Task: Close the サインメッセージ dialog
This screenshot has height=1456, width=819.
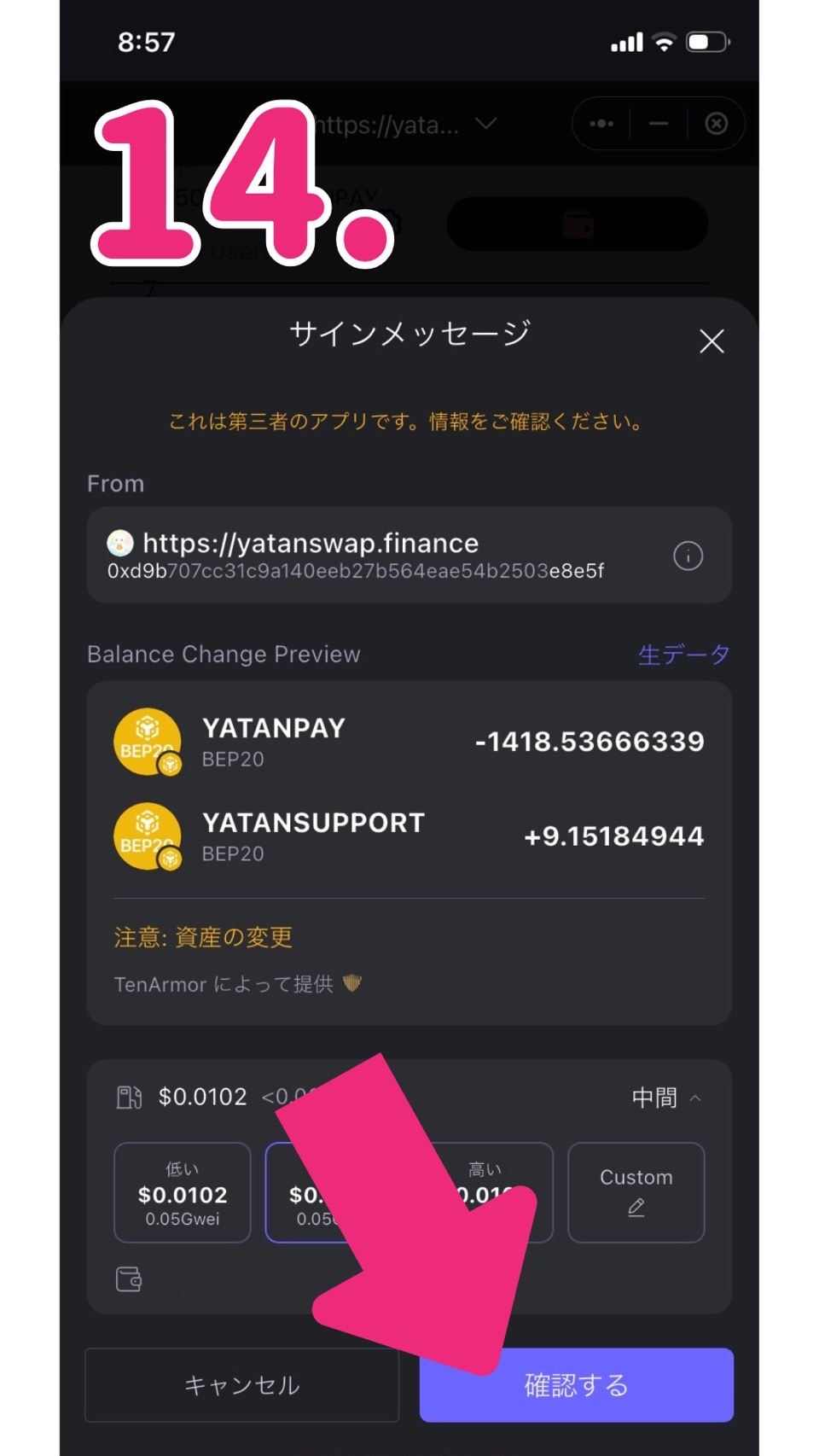Action: point(712,342)
